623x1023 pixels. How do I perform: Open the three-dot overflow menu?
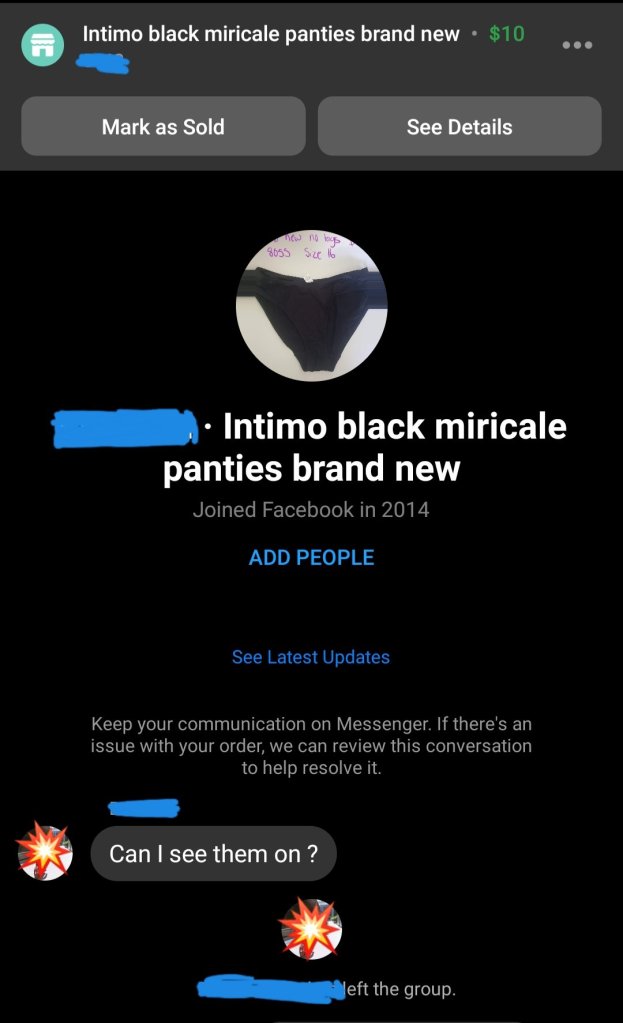[x=577, y=45]
